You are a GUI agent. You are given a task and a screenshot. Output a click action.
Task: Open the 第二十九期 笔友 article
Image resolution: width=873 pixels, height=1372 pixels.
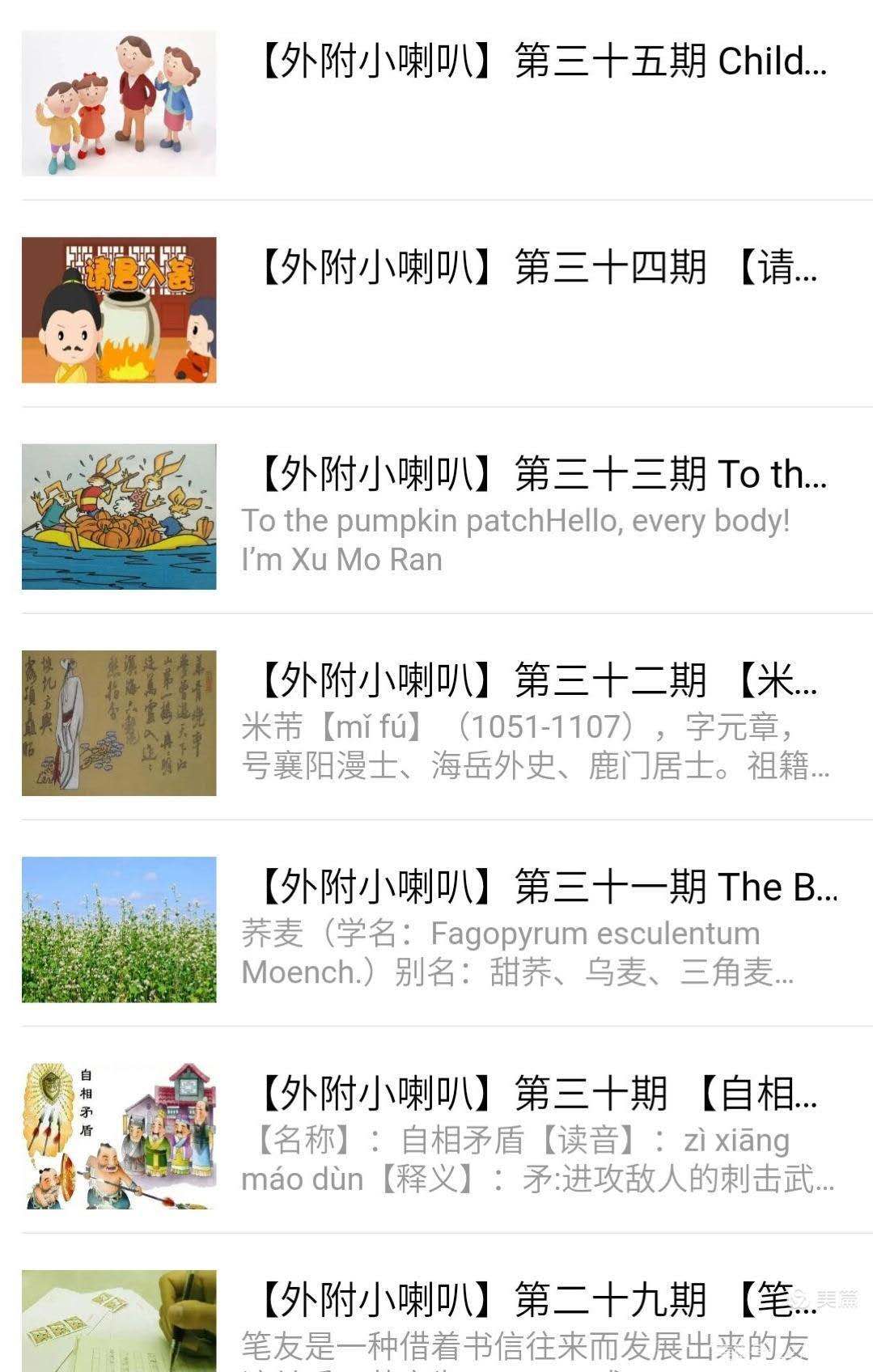tap(538, 1300)
